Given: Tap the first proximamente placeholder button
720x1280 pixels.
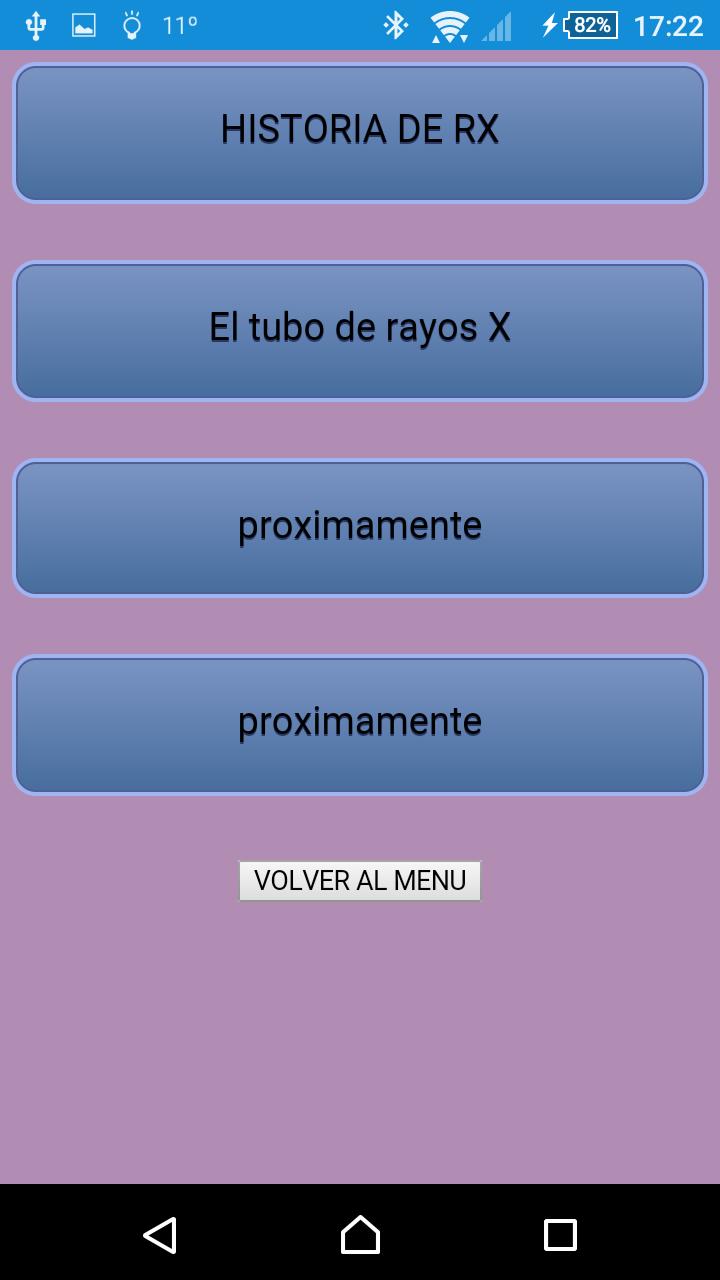Looking at the screenshot, I should pyautogui.click(x=360, y=527).
